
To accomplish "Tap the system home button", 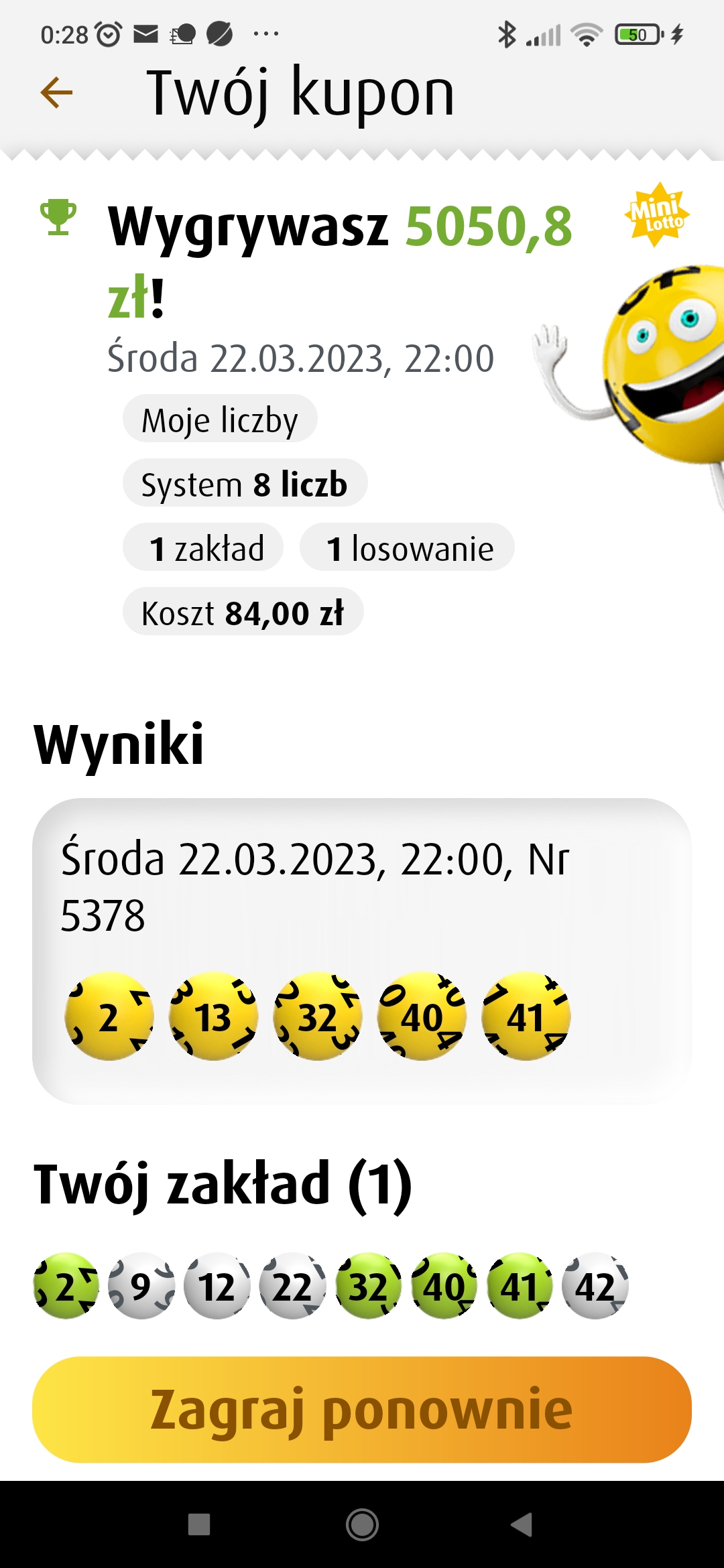I will point(362,1524).
